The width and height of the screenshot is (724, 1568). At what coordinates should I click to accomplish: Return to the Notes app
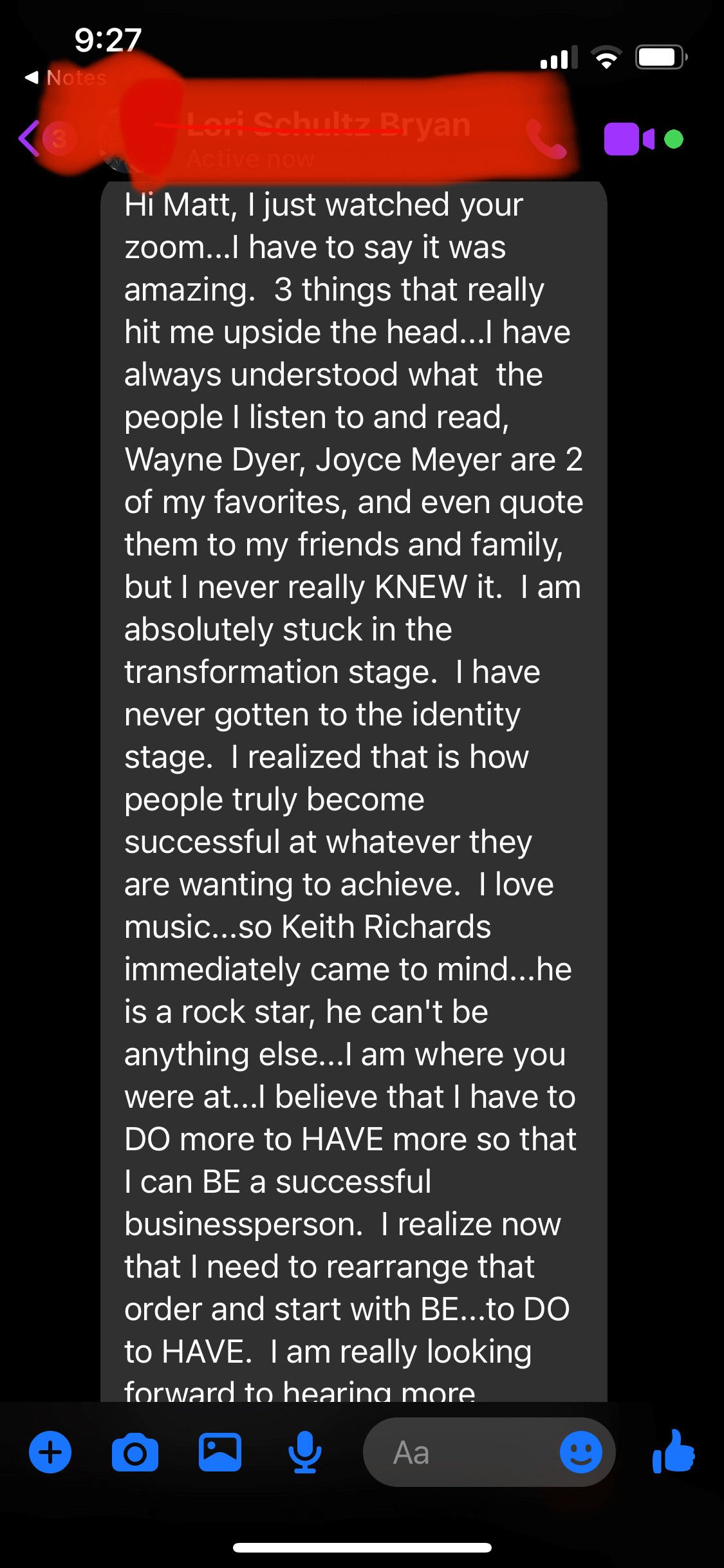66,78
